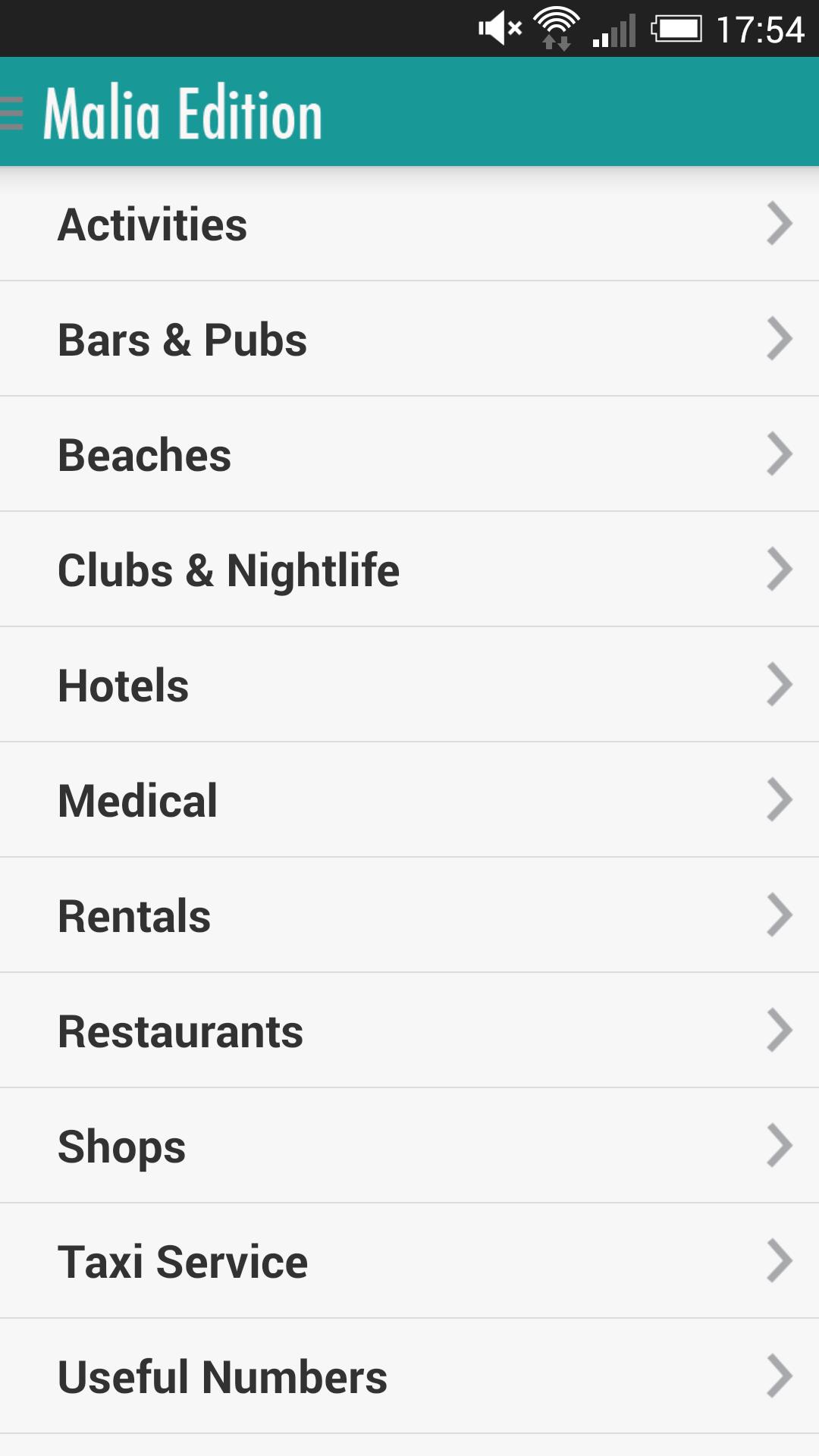
Task: Open the Hotels list
Action: coord(409,686)
